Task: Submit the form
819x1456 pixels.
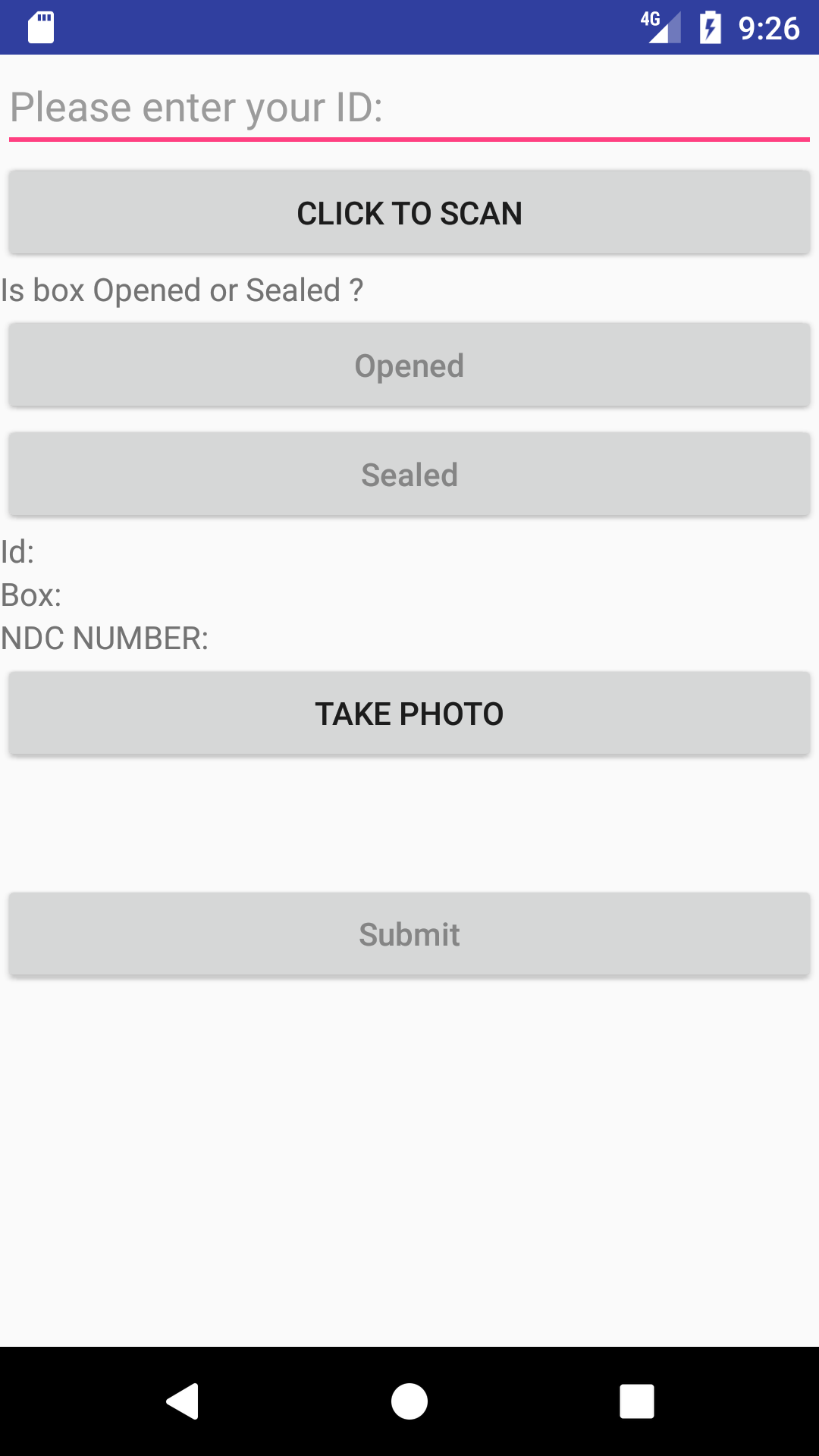Action: coord(409,934)
